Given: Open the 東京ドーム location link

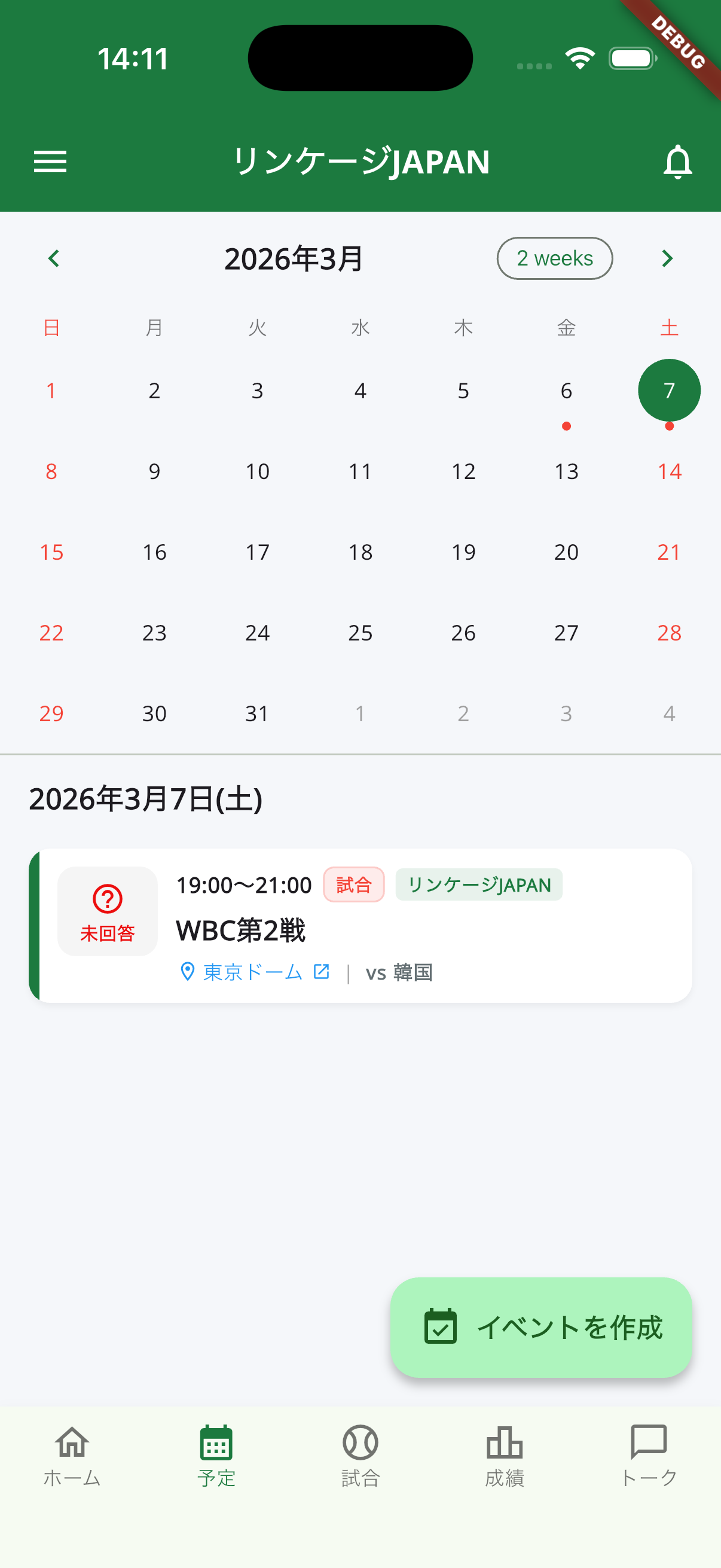Looking at the screenshot, I should pyautogui.click(x=253, y=972).
